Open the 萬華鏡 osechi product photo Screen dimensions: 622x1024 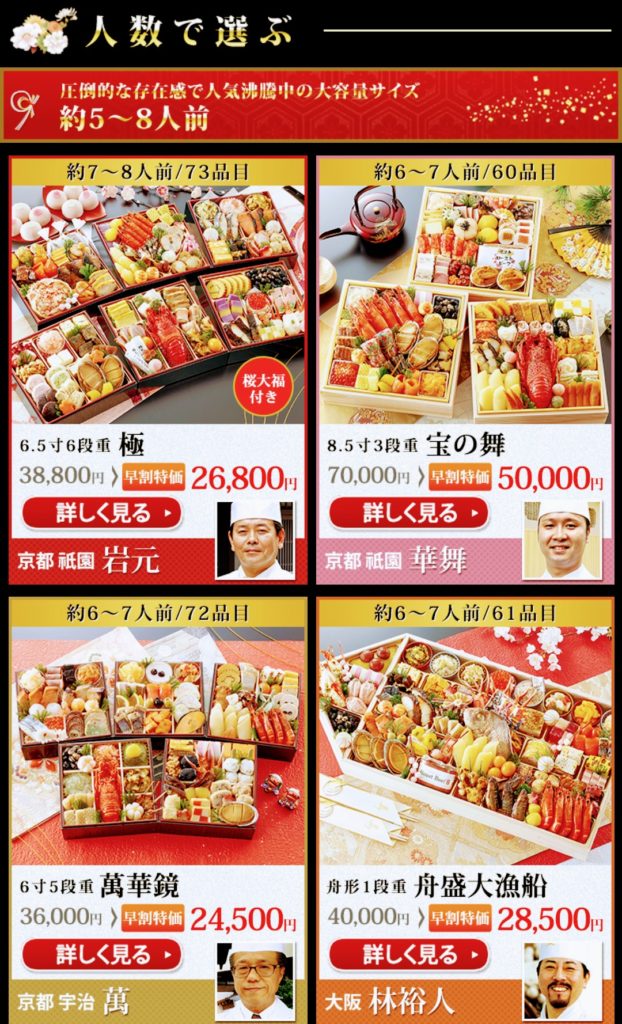click(x=158, y=745)
